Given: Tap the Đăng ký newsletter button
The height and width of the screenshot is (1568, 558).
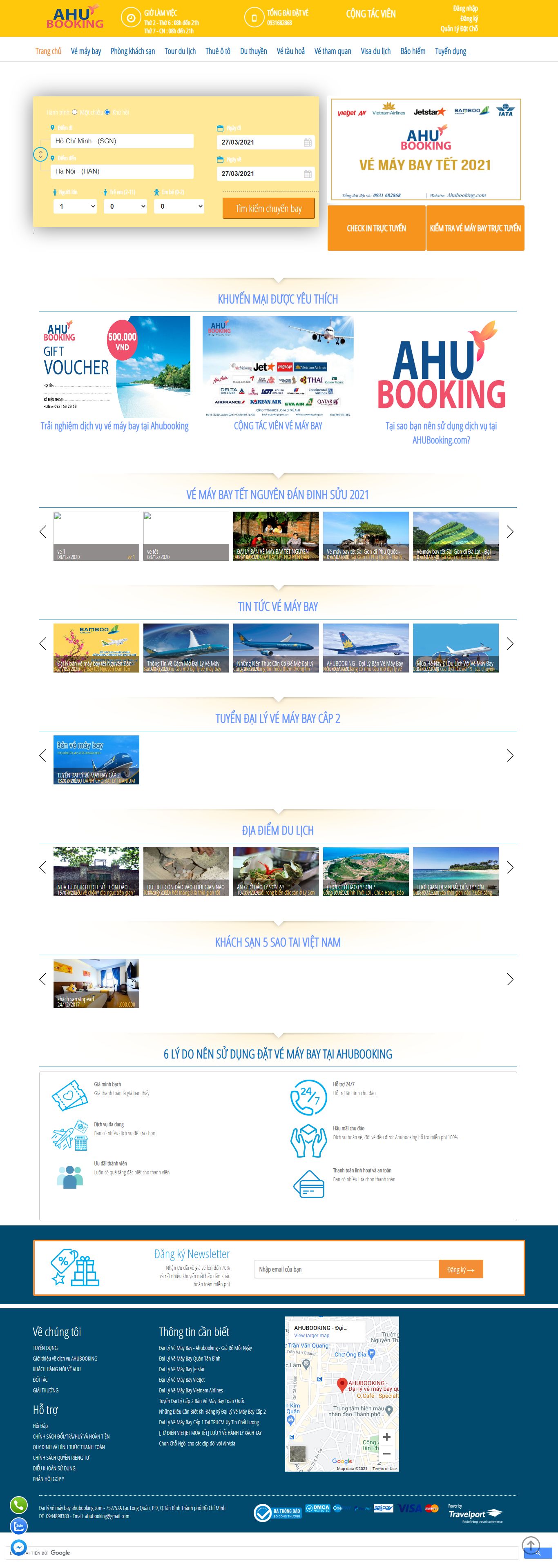Looking at the screenshot, I should (x=460, y=1269).
